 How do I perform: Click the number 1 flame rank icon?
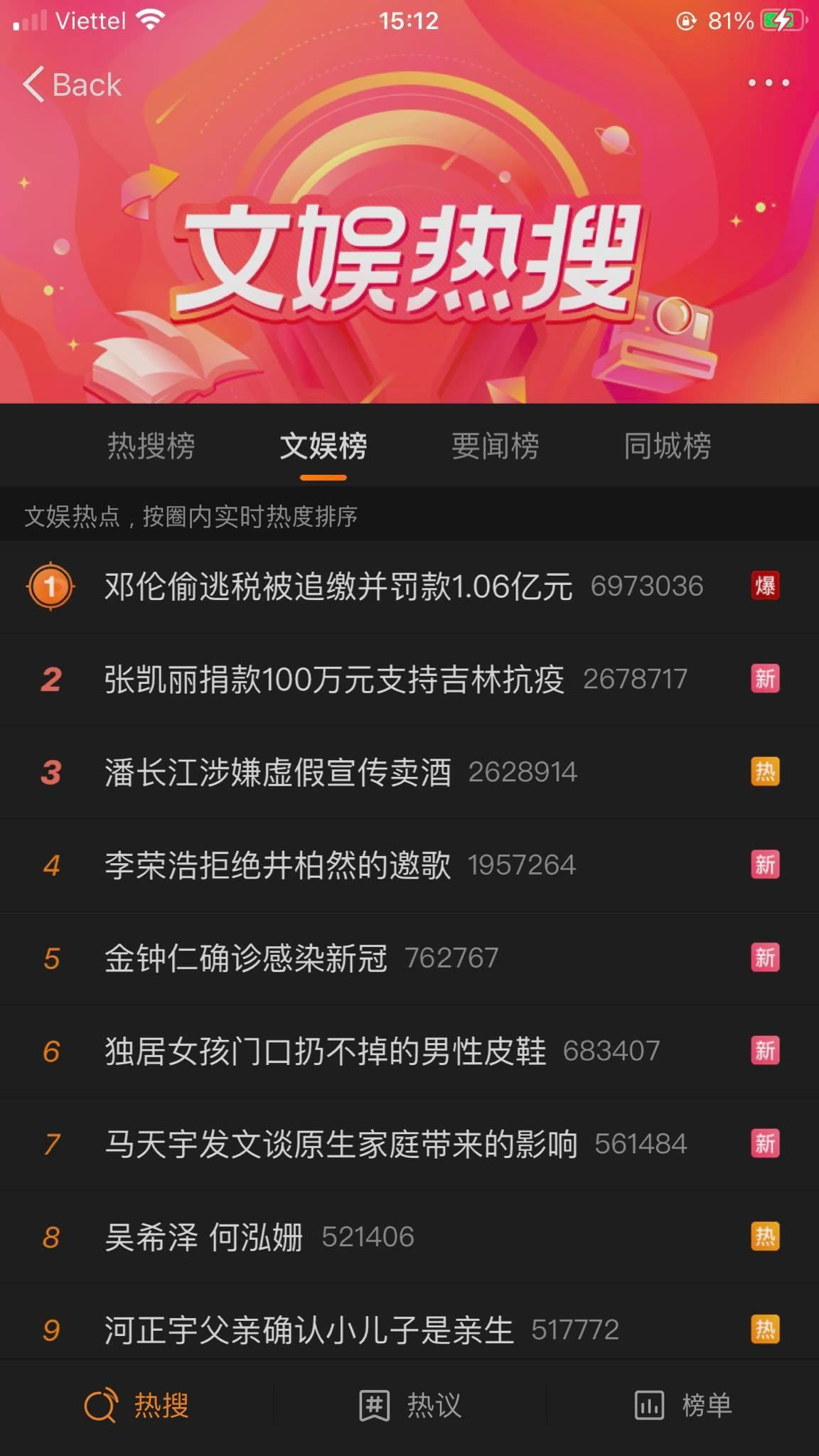(50, 587)
